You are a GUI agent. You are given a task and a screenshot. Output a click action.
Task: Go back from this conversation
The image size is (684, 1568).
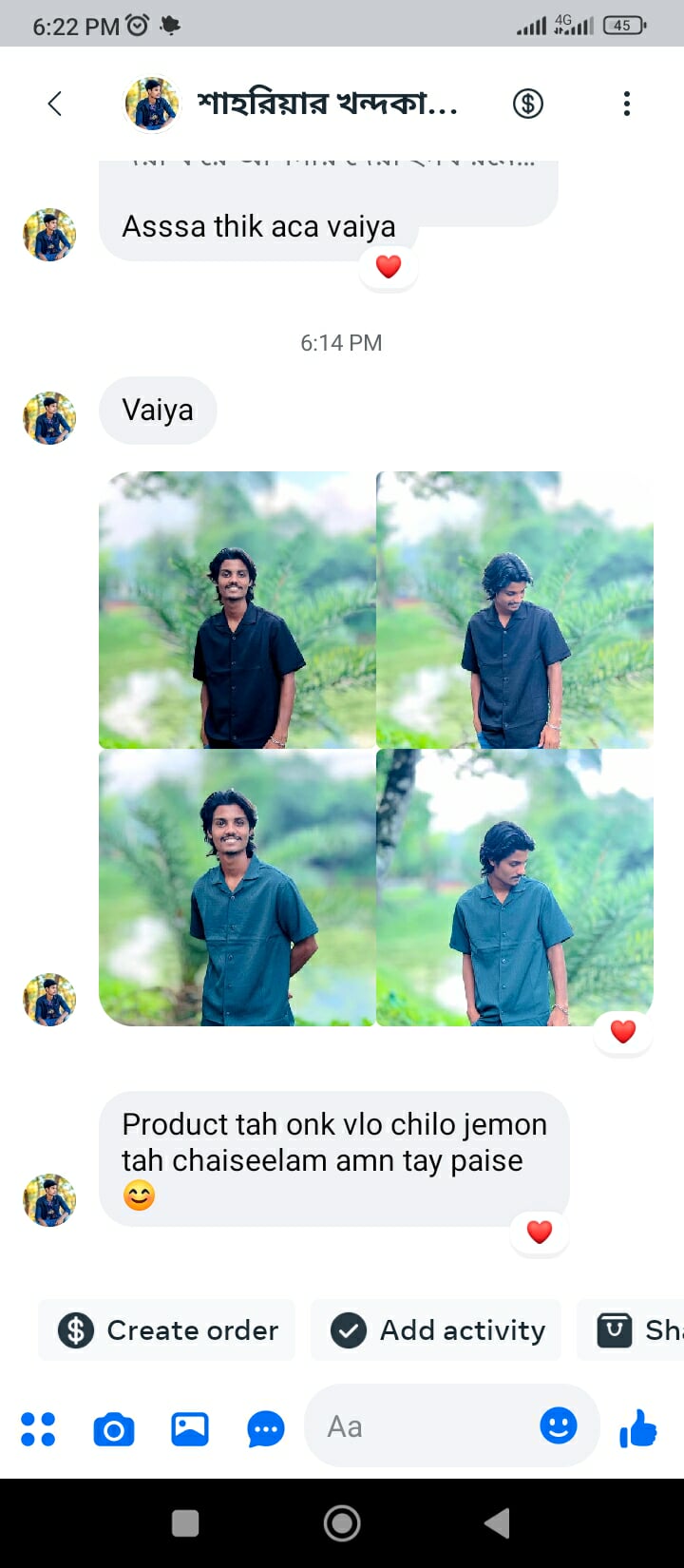pyautogui.click(x=55, y=104)
